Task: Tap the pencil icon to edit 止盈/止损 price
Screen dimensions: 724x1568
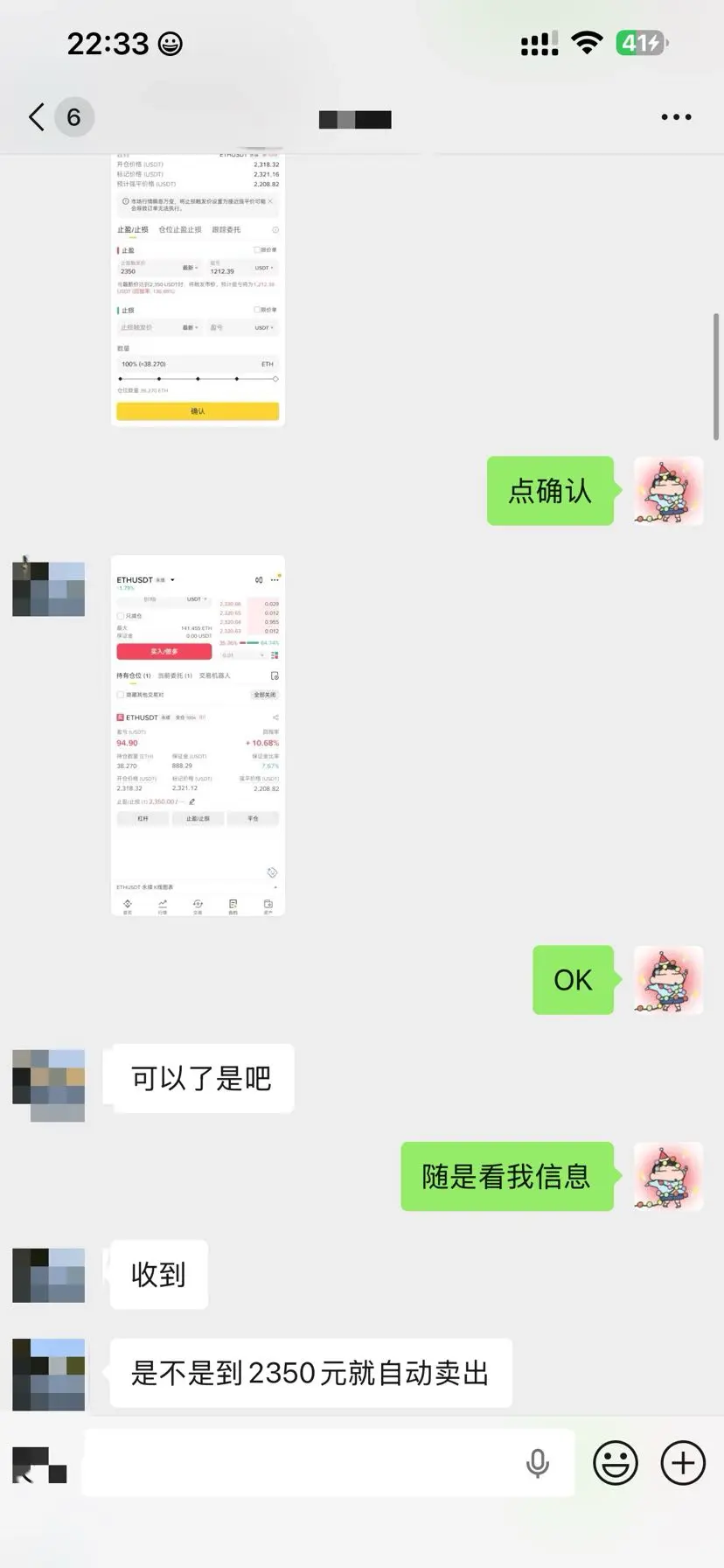Action: 192,801
